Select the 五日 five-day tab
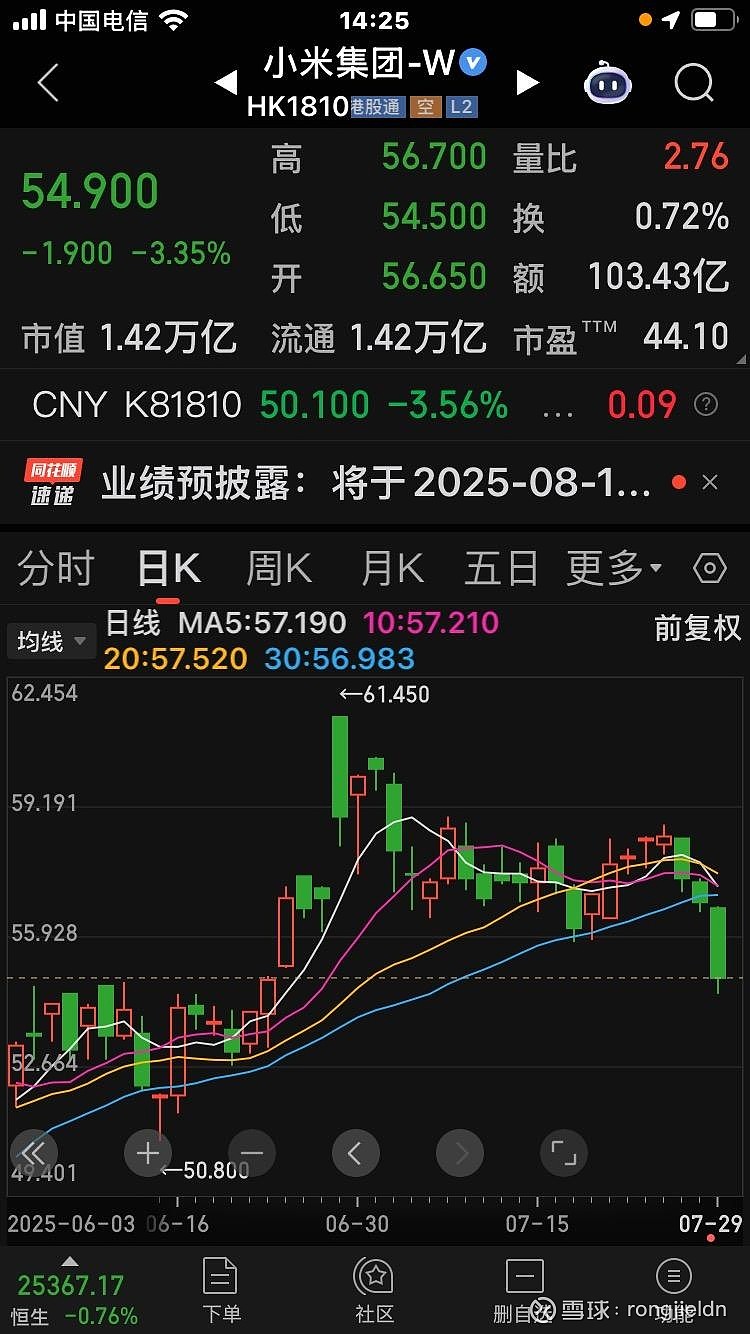Viewport: 750px width, 1334px height. tap(499, 567)
